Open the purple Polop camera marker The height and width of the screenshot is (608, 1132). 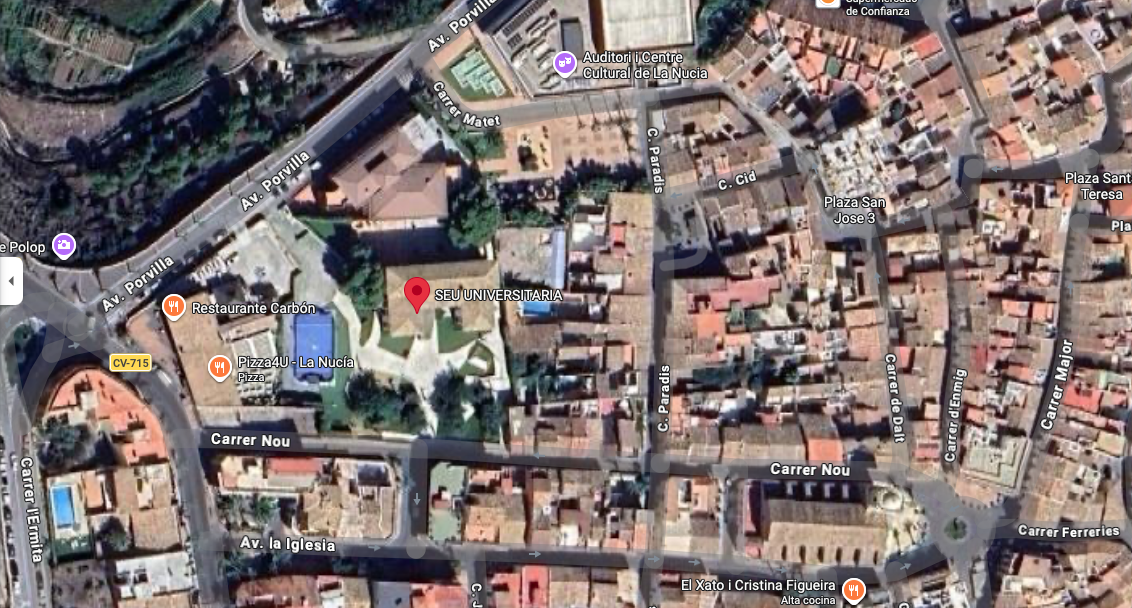[x=64, y=245]
